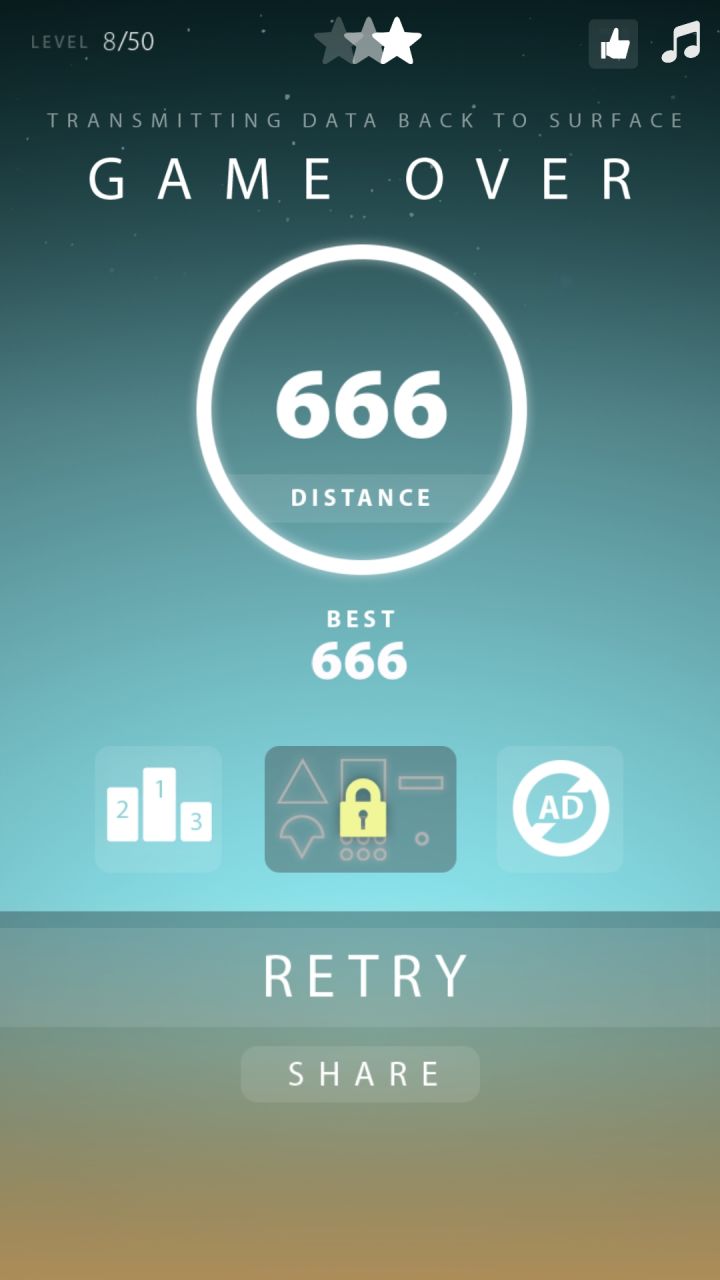Tap the remove ads AD icon
This screenshot has width=720, height=1280.
[559, 809]
